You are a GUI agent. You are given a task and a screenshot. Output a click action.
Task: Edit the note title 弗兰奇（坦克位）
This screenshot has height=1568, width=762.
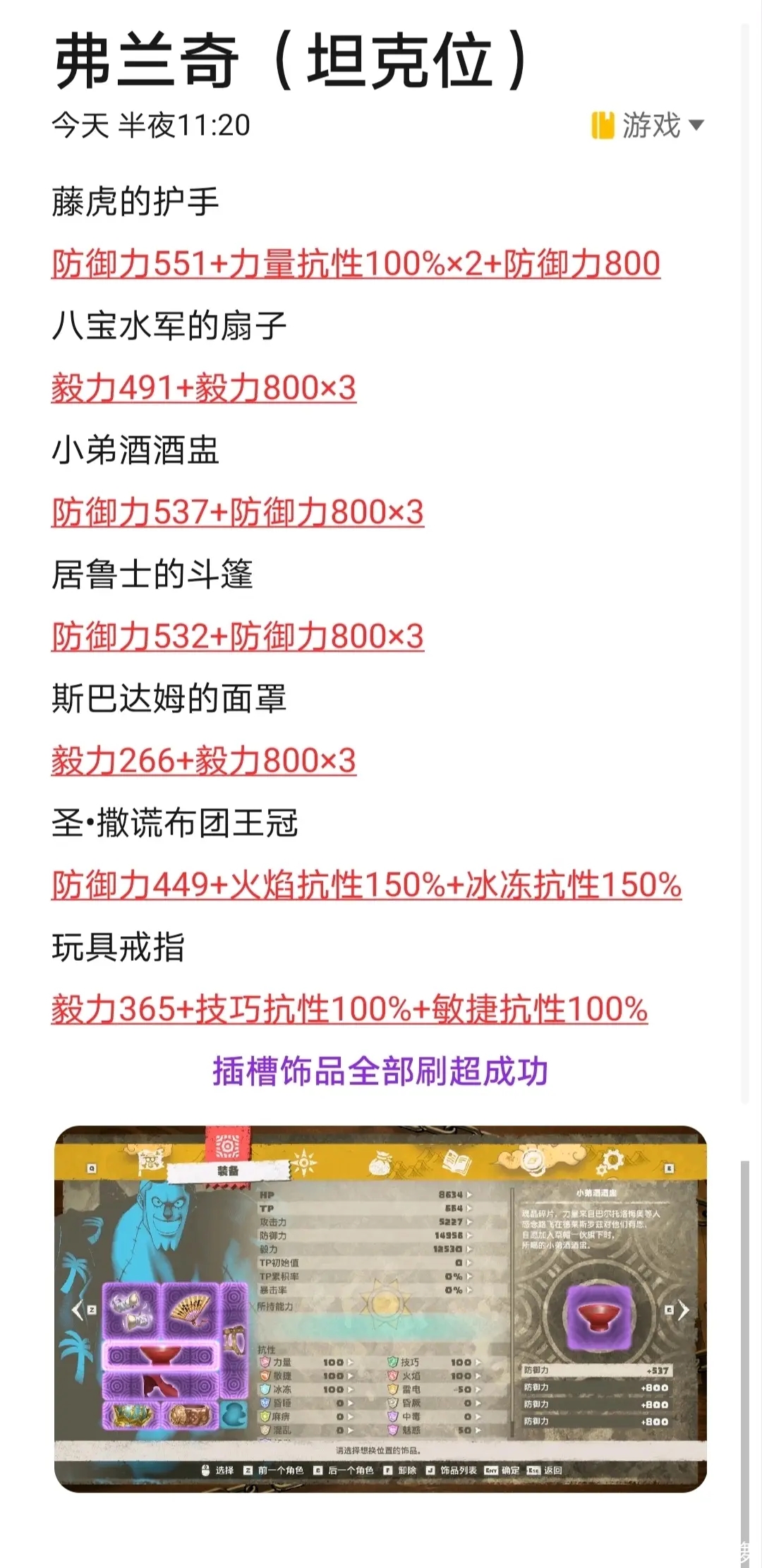(x=292, y=62)
